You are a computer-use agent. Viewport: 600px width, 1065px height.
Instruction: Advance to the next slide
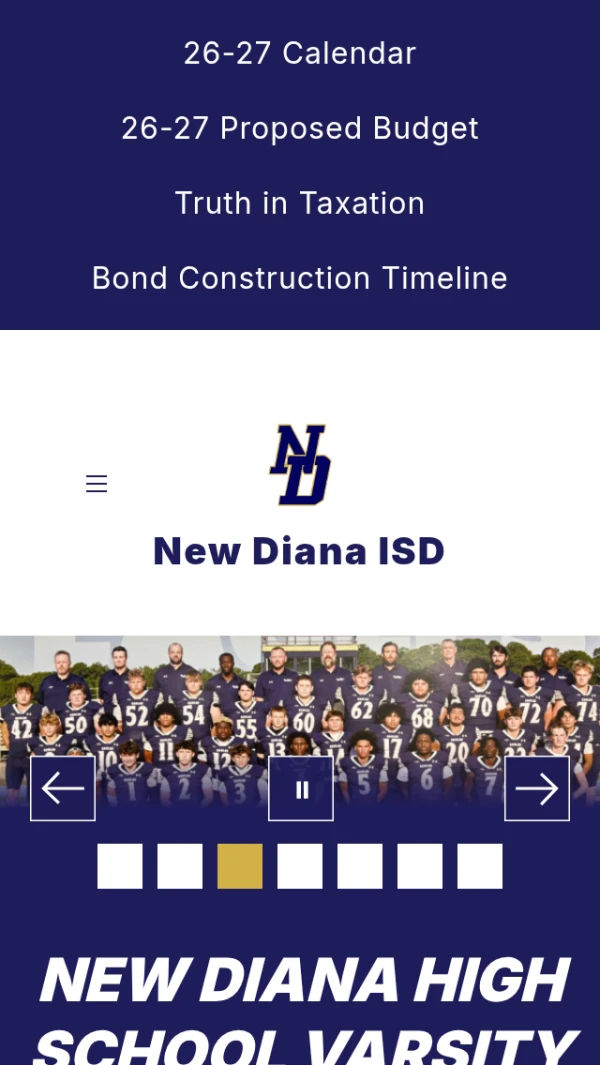537,789
